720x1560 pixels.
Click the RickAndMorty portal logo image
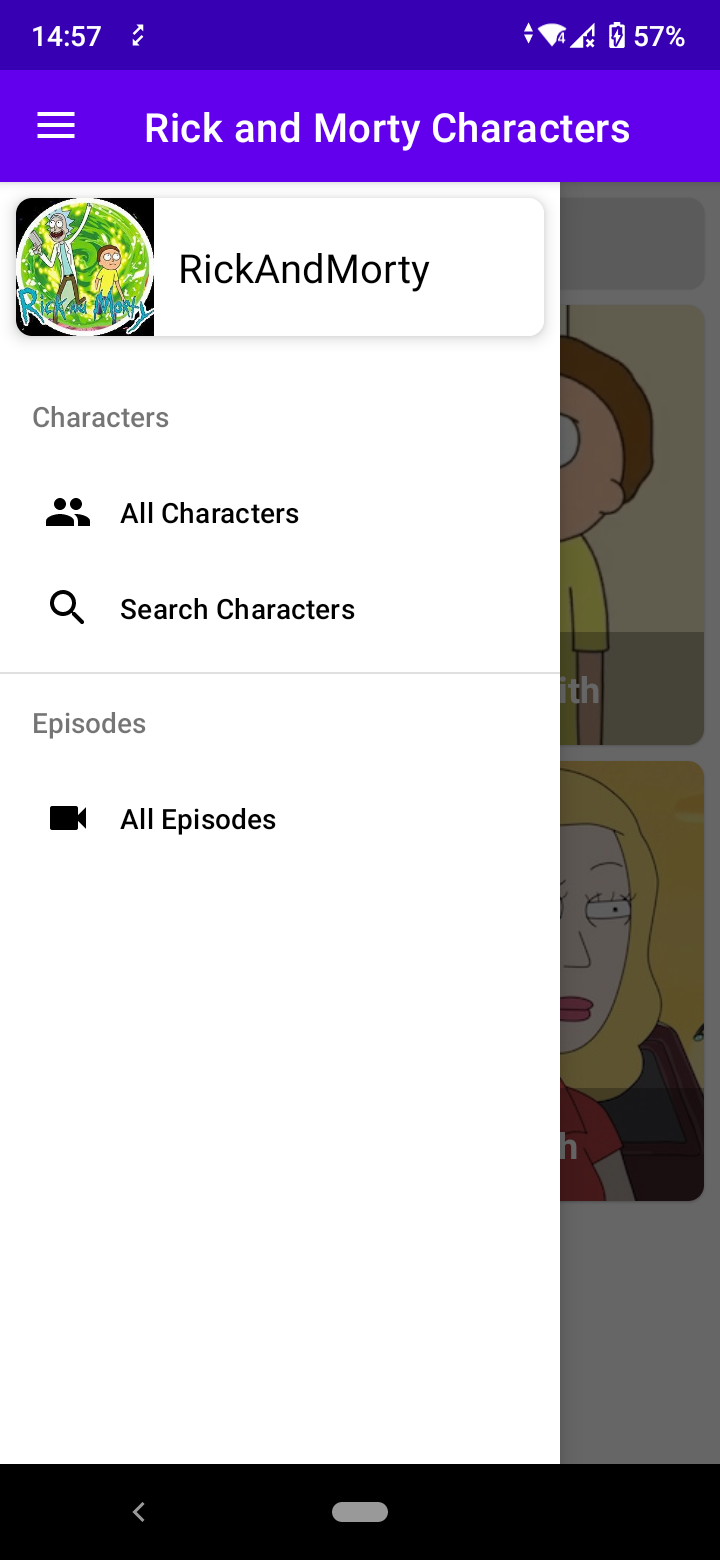(85, 266)
